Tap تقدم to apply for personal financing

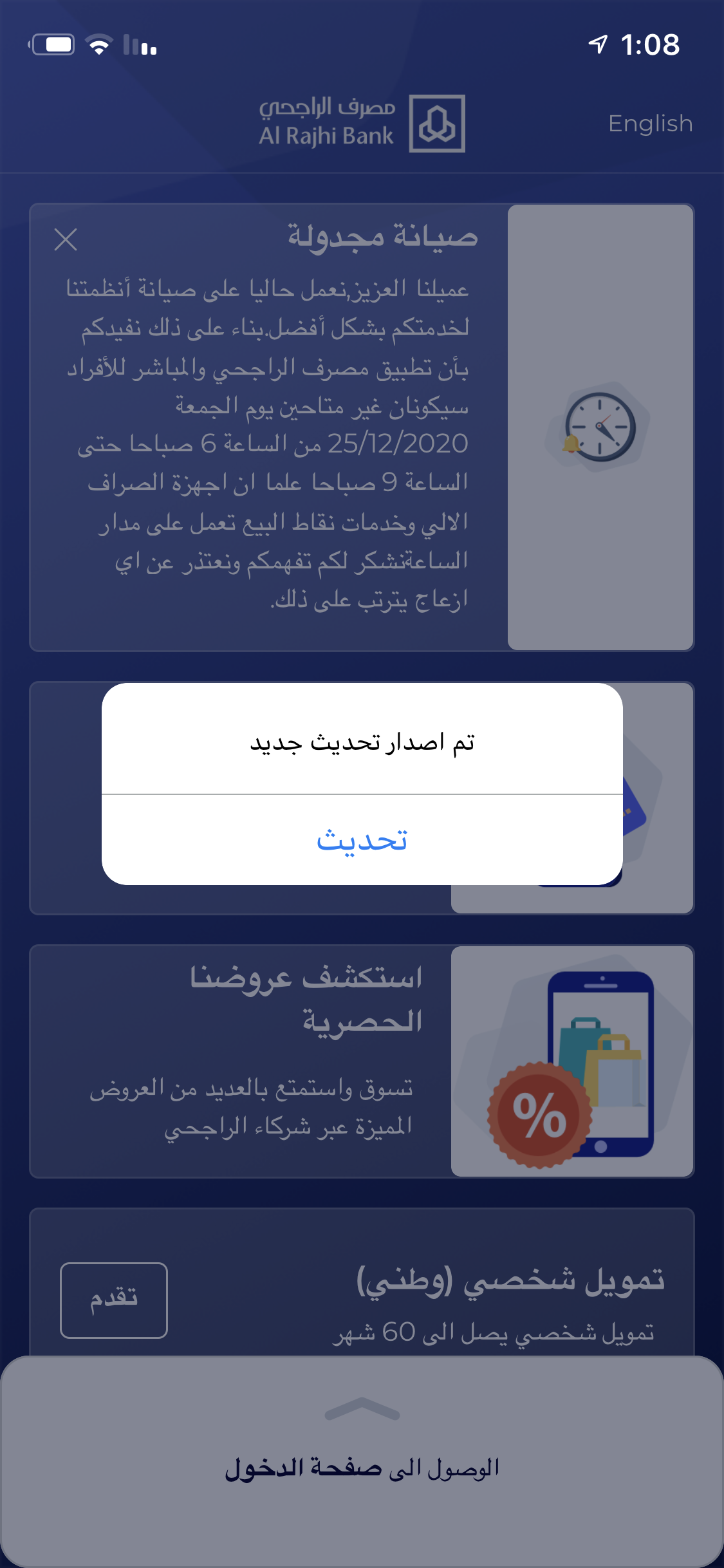point(114,1300)
